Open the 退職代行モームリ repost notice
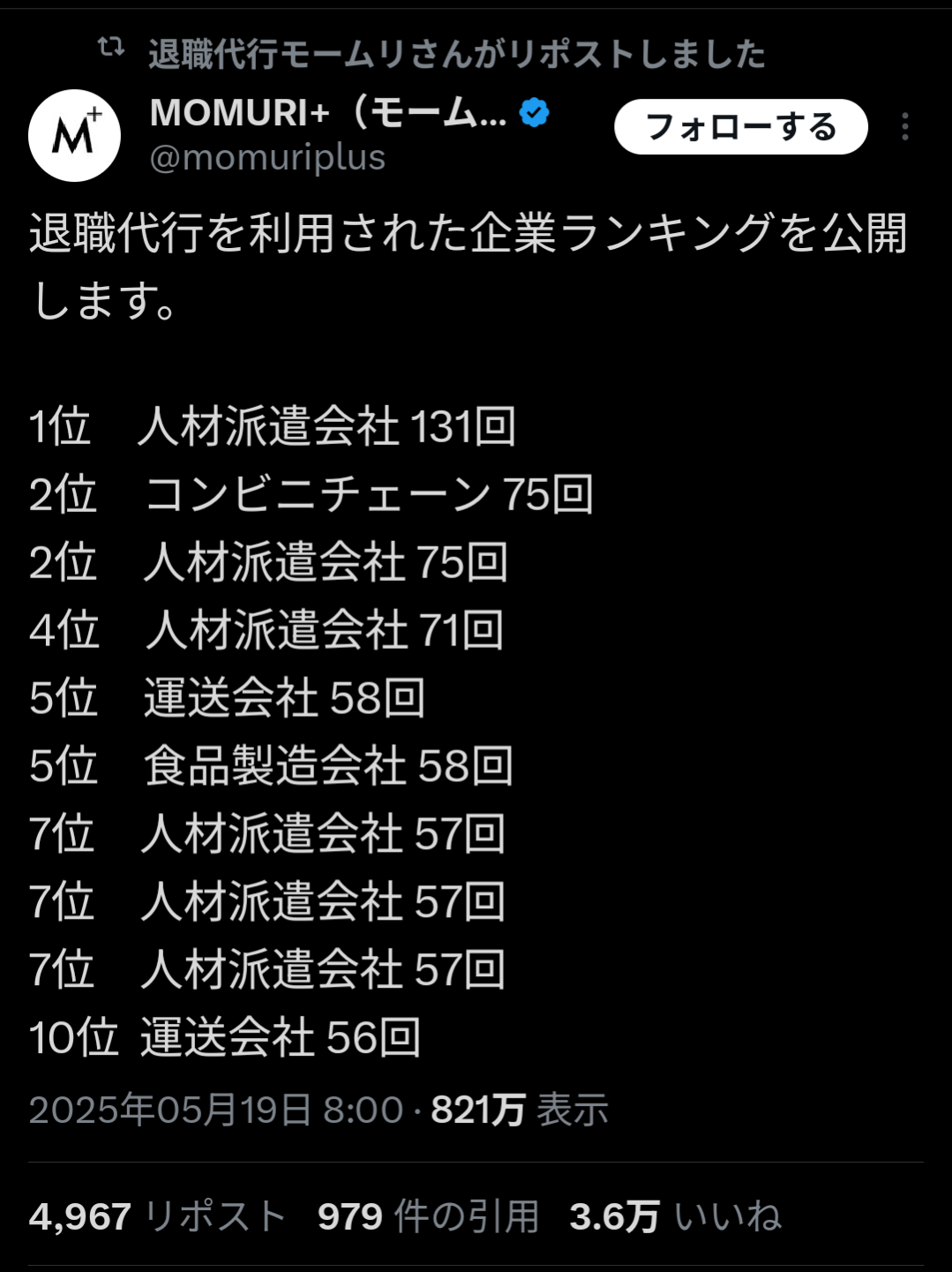Screen dimensions: 952x1272 point(455,54)
